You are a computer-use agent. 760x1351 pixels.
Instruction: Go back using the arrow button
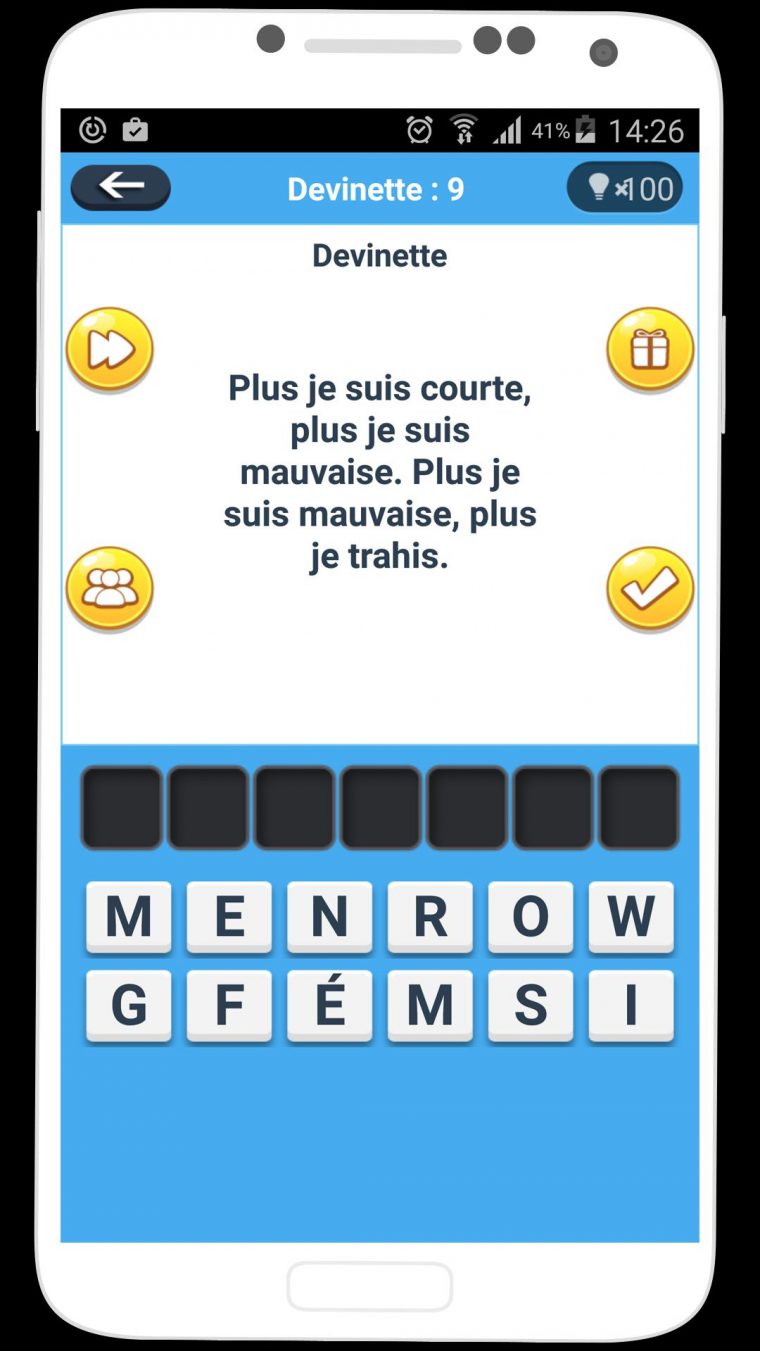point(121,187)
